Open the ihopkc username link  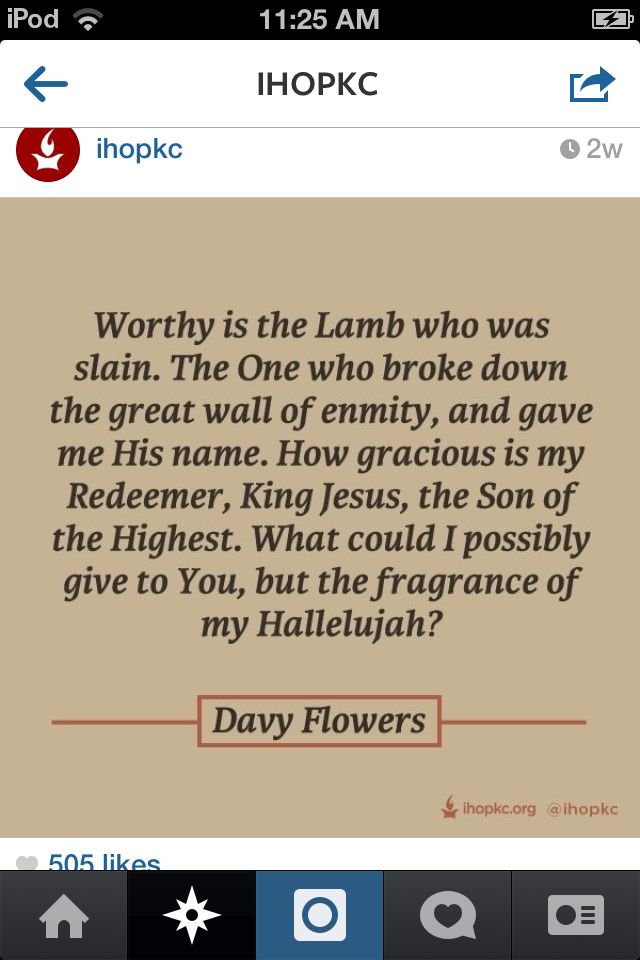[x=139, y=150]
